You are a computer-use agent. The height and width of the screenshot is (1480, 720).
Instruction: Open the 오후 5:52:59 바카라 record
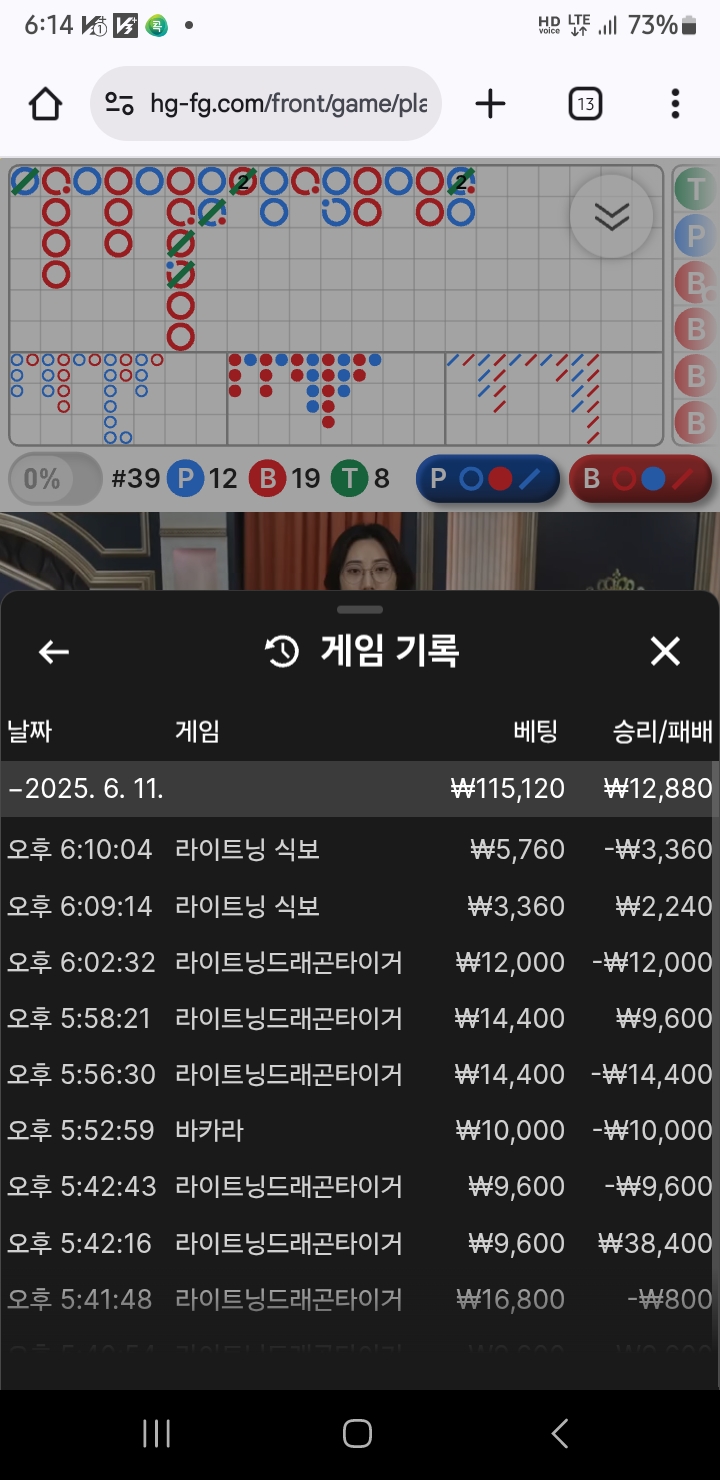click(x=360, y=1130)
